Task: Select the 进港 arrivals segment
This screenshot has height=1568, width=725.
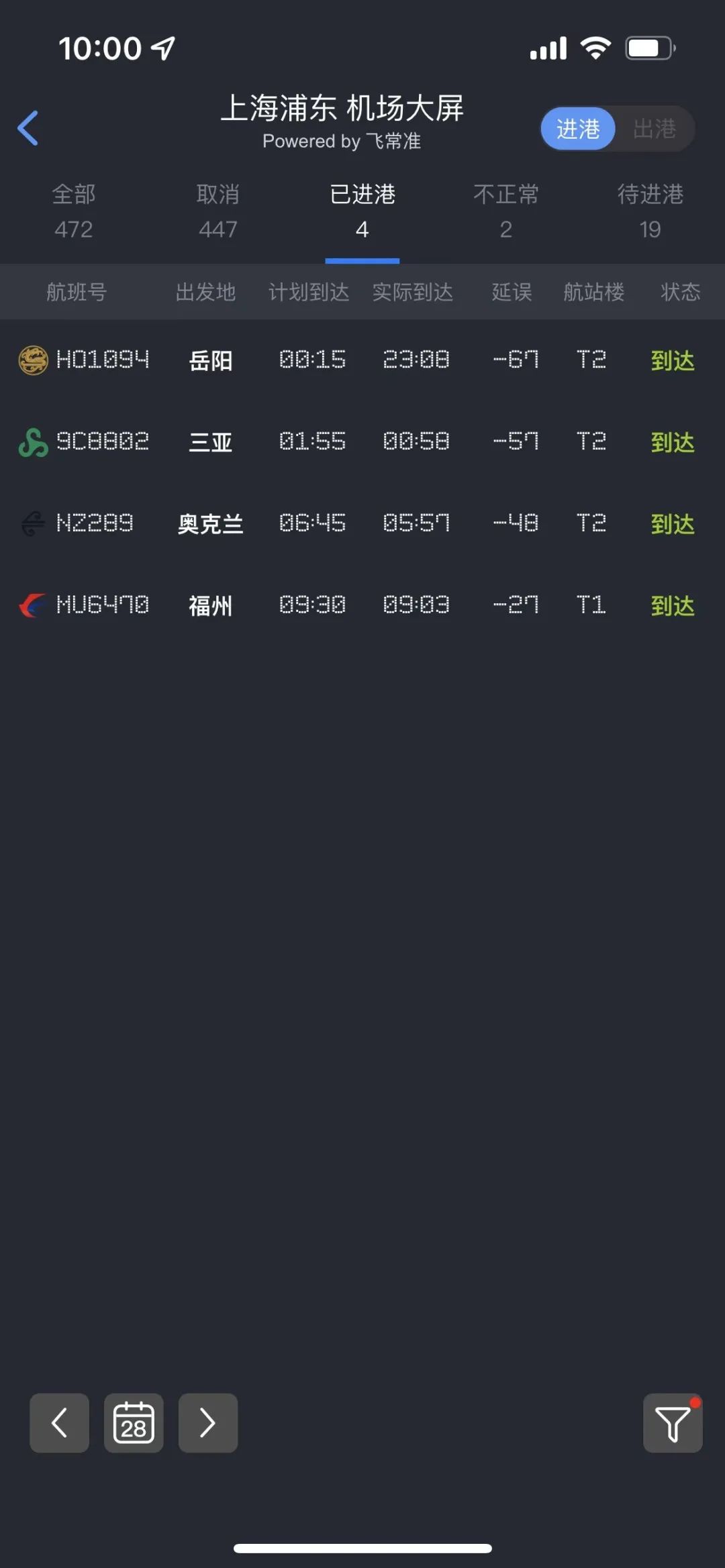Action: click(578, 128)
